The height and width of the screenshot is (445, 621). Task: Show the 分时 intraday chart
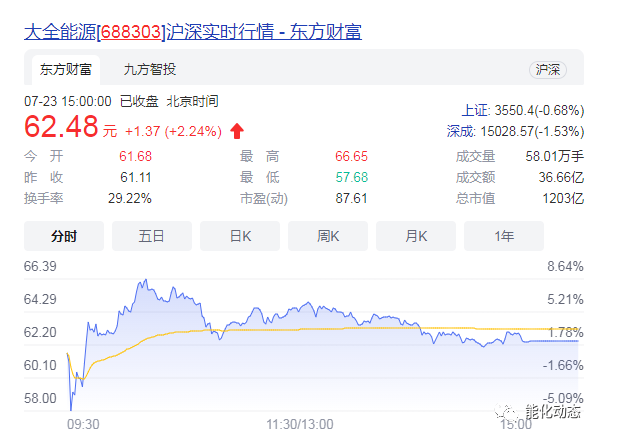(x=63, y=236)
